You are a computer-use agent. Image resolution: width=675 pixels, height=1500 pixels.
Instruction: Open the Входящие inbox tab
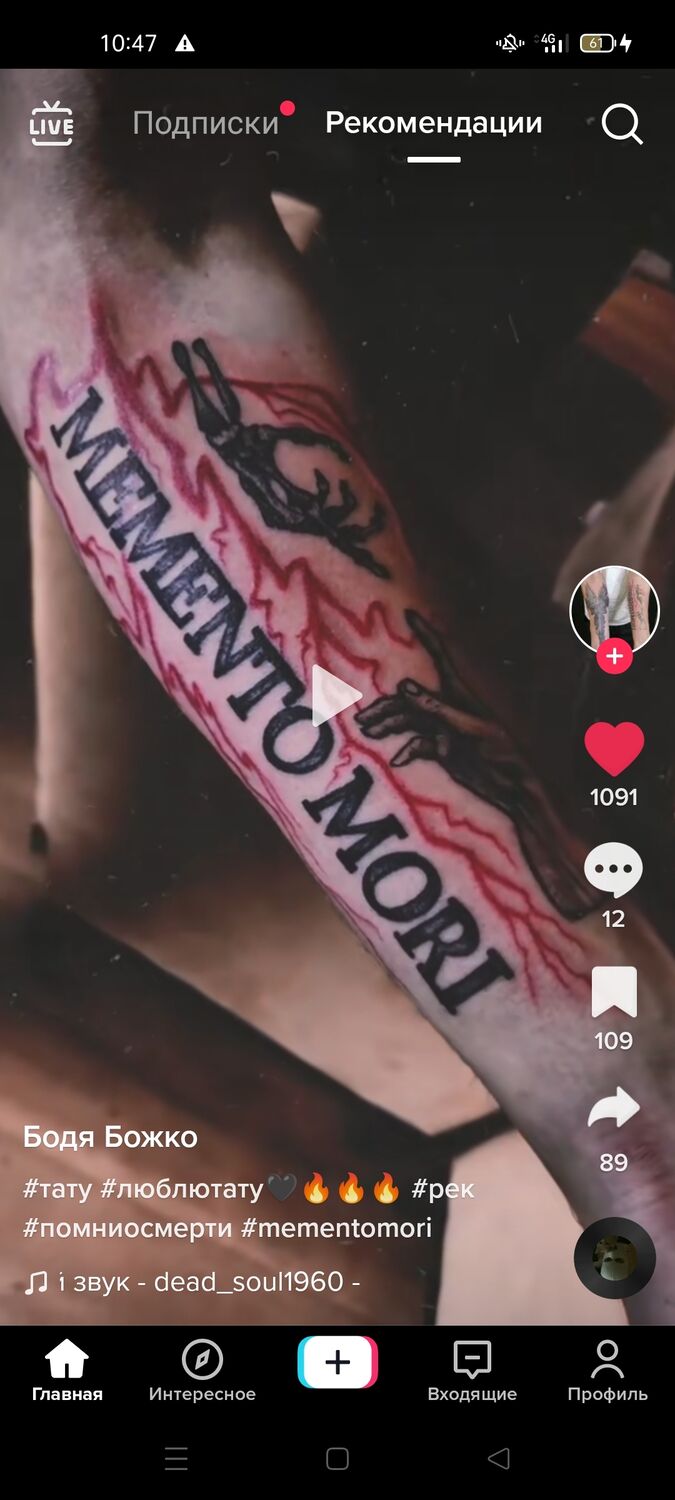click(472, 1371)
